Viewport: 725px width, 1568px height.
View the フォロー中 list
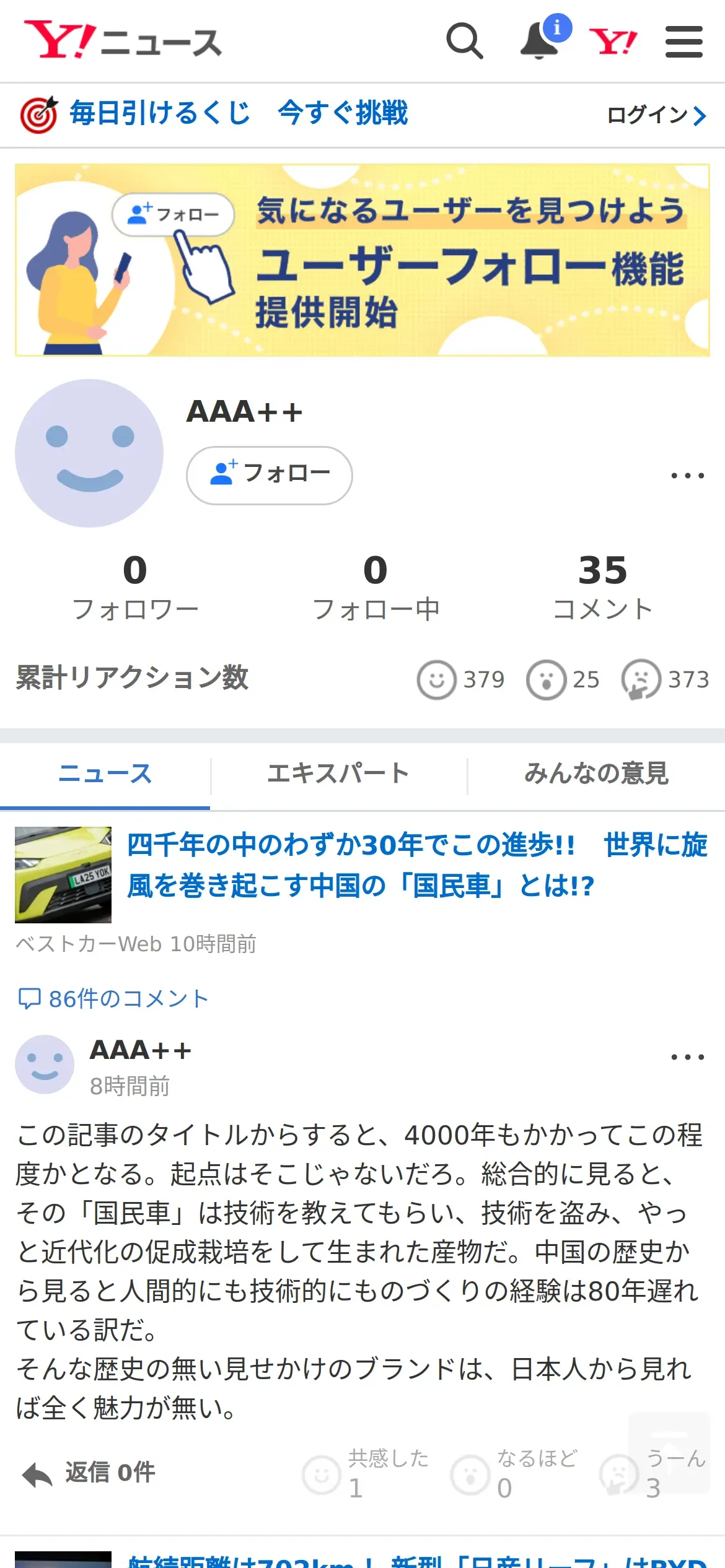pyautogui.click(x=376, y=586)
